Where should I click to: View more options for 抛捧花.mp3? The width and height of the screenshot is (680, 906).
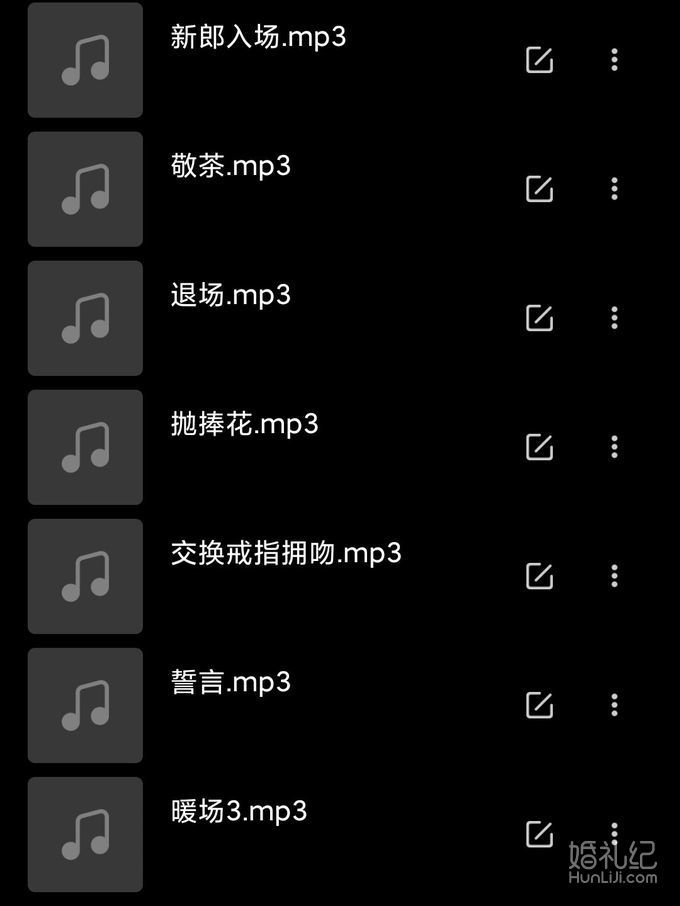point(614,447)
